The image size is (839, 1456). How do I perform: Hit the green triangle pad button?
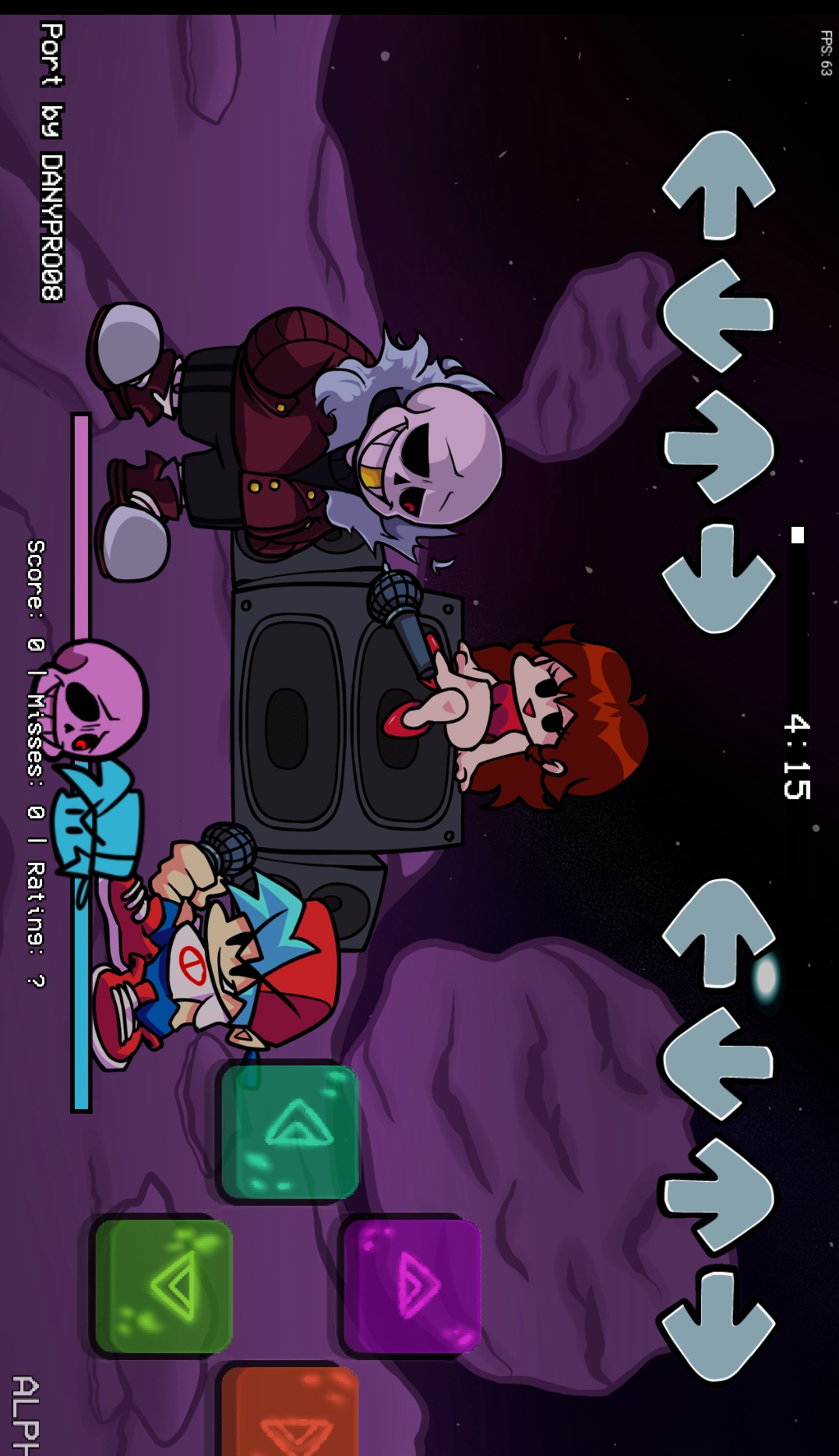[x=164, y=1286]
